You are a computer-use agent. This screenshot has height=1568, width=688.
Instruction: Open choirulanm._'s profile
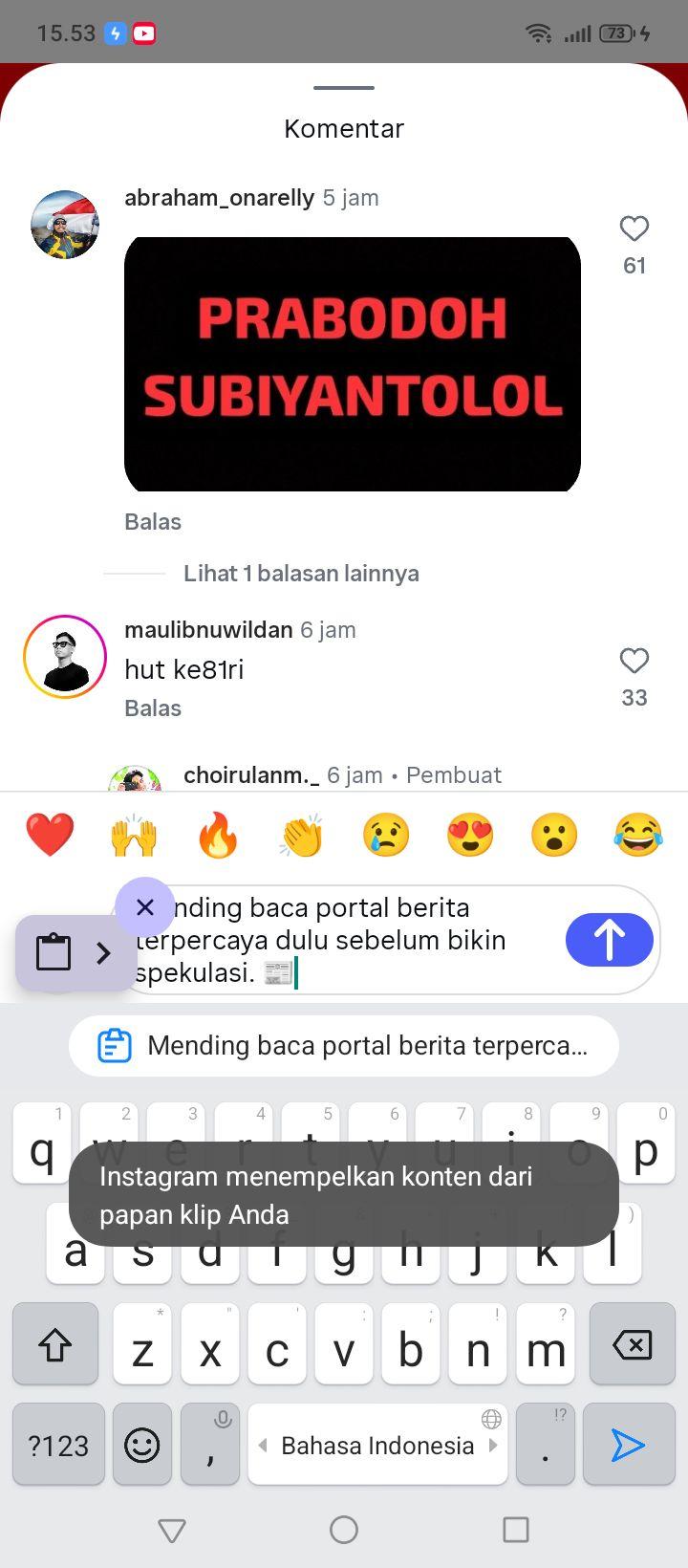coord(251,775)
